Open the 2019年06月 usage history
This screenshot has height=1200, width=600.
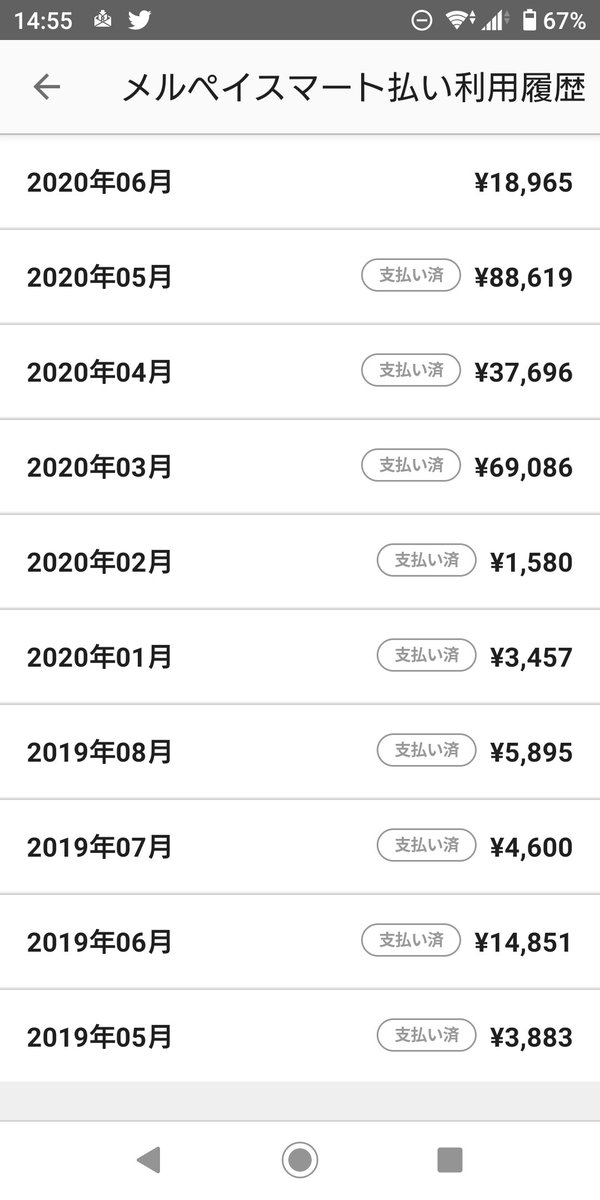pyautogui.click(x=300, y=942)
